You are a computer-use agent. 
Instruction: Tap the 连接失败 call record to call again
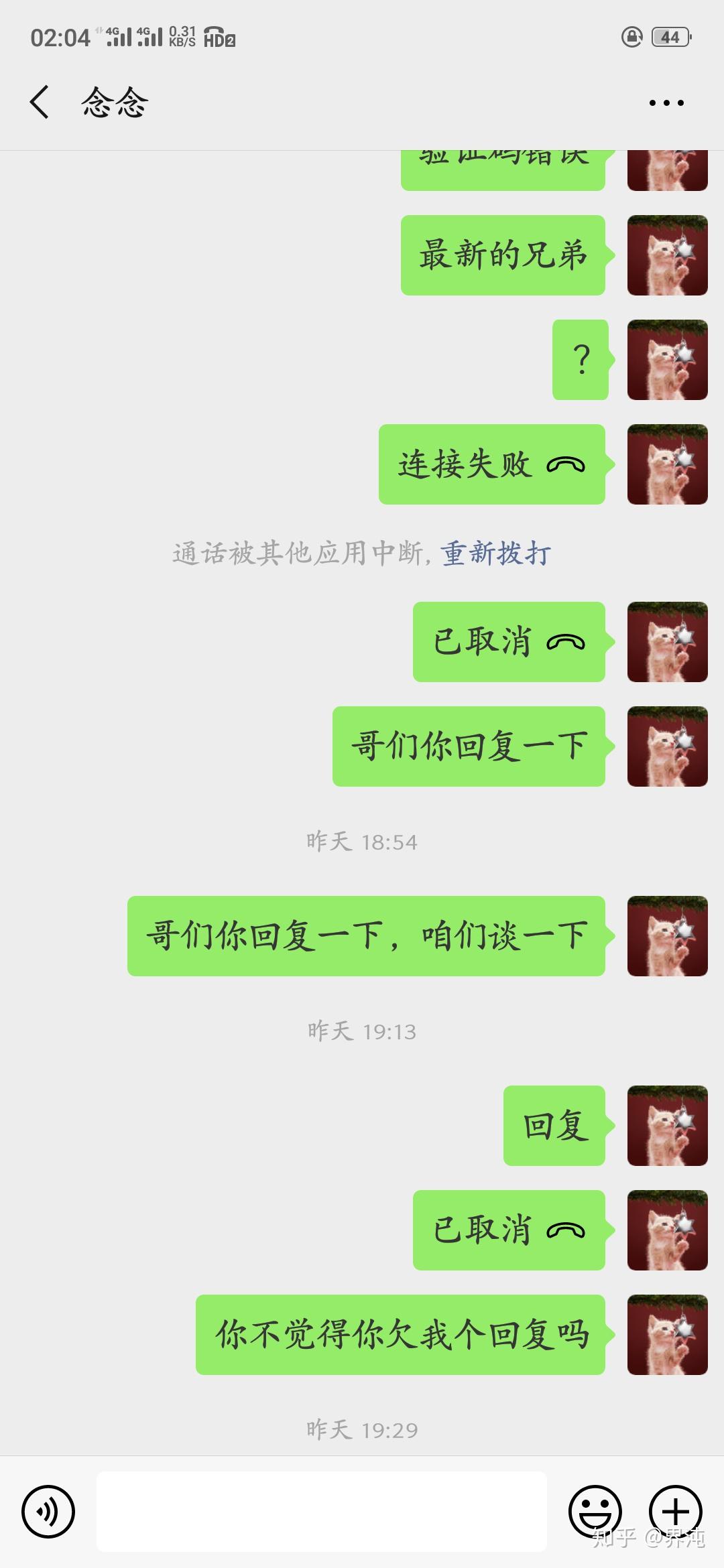point(491,464)
